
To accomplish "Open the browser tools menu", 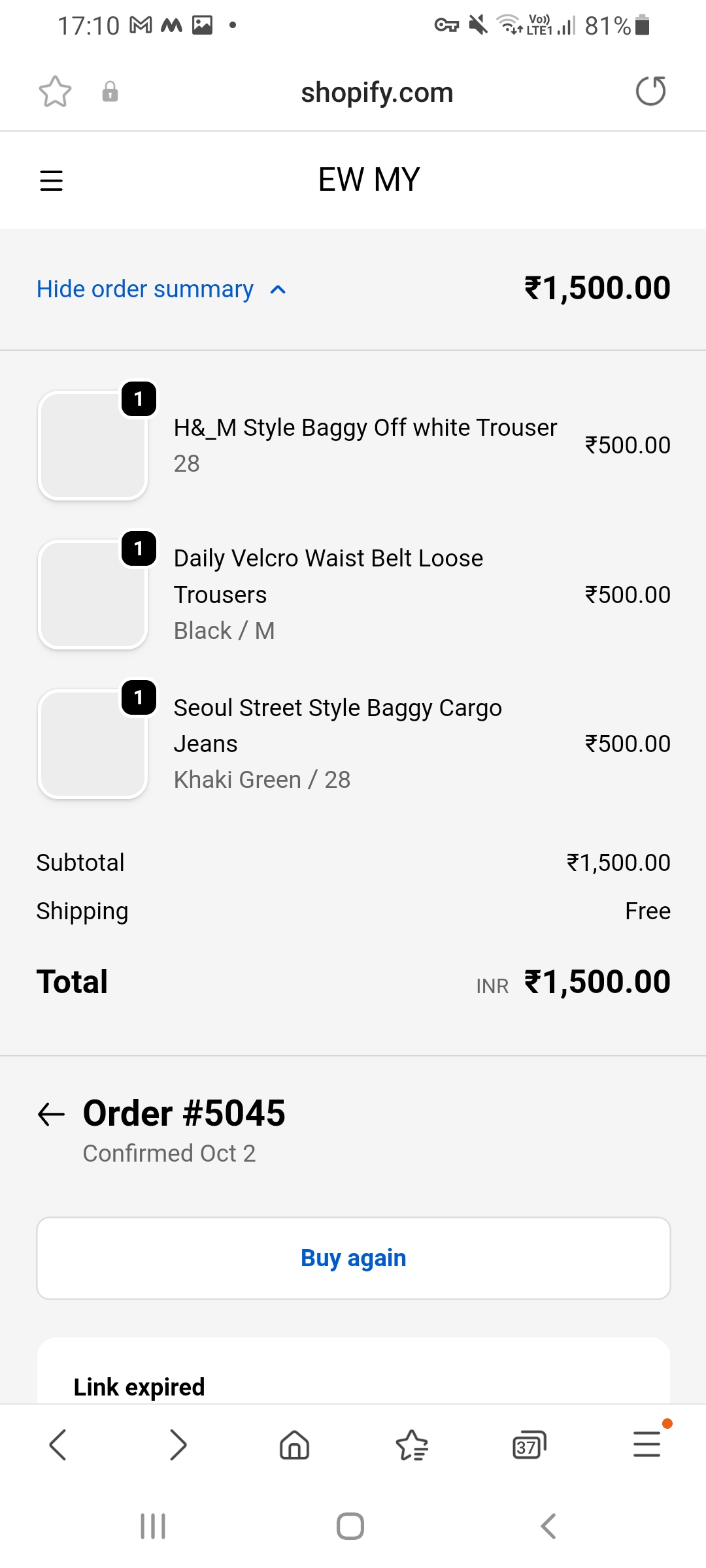I will click(x=647, y=1445).
